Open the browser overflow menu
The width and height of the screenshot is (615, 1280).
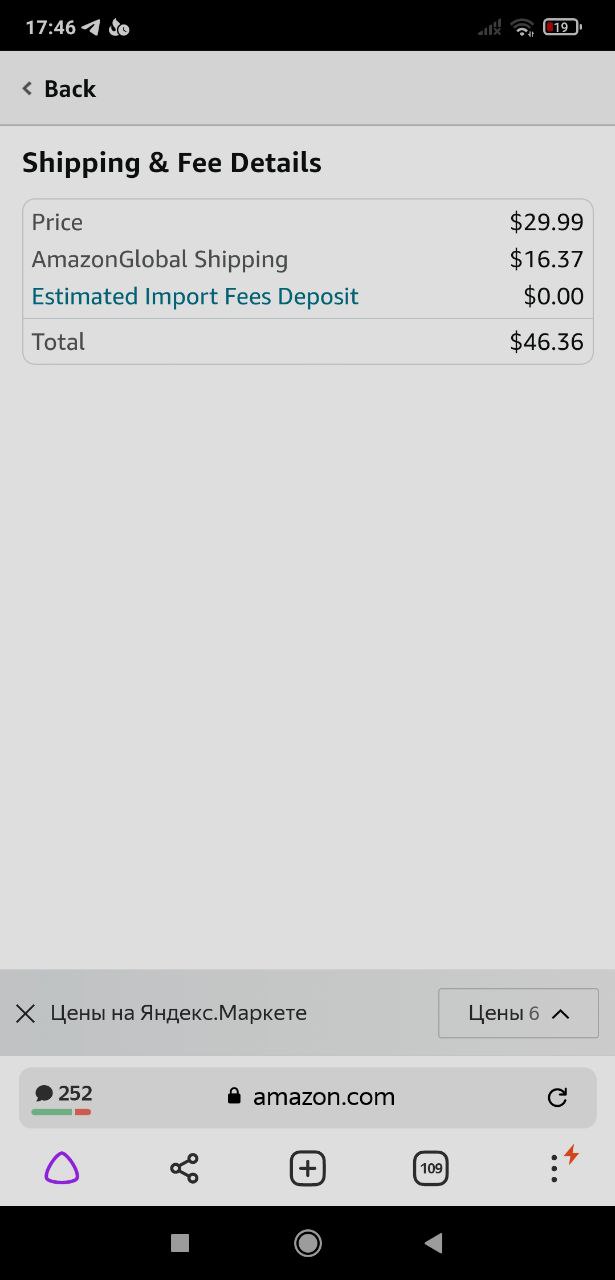pos(556,1167)
